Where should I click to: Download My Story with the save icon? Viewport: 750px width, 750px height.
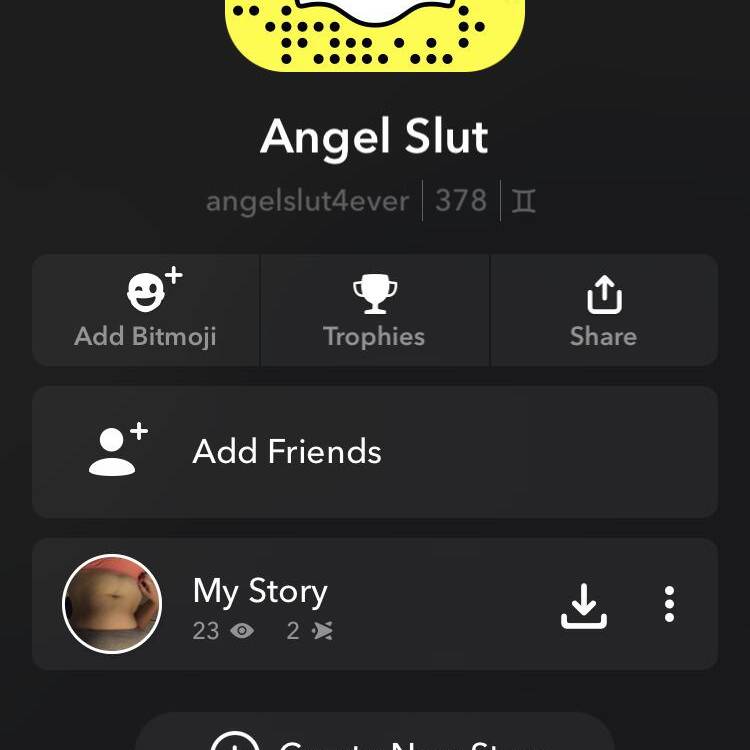tap(584, 605)
